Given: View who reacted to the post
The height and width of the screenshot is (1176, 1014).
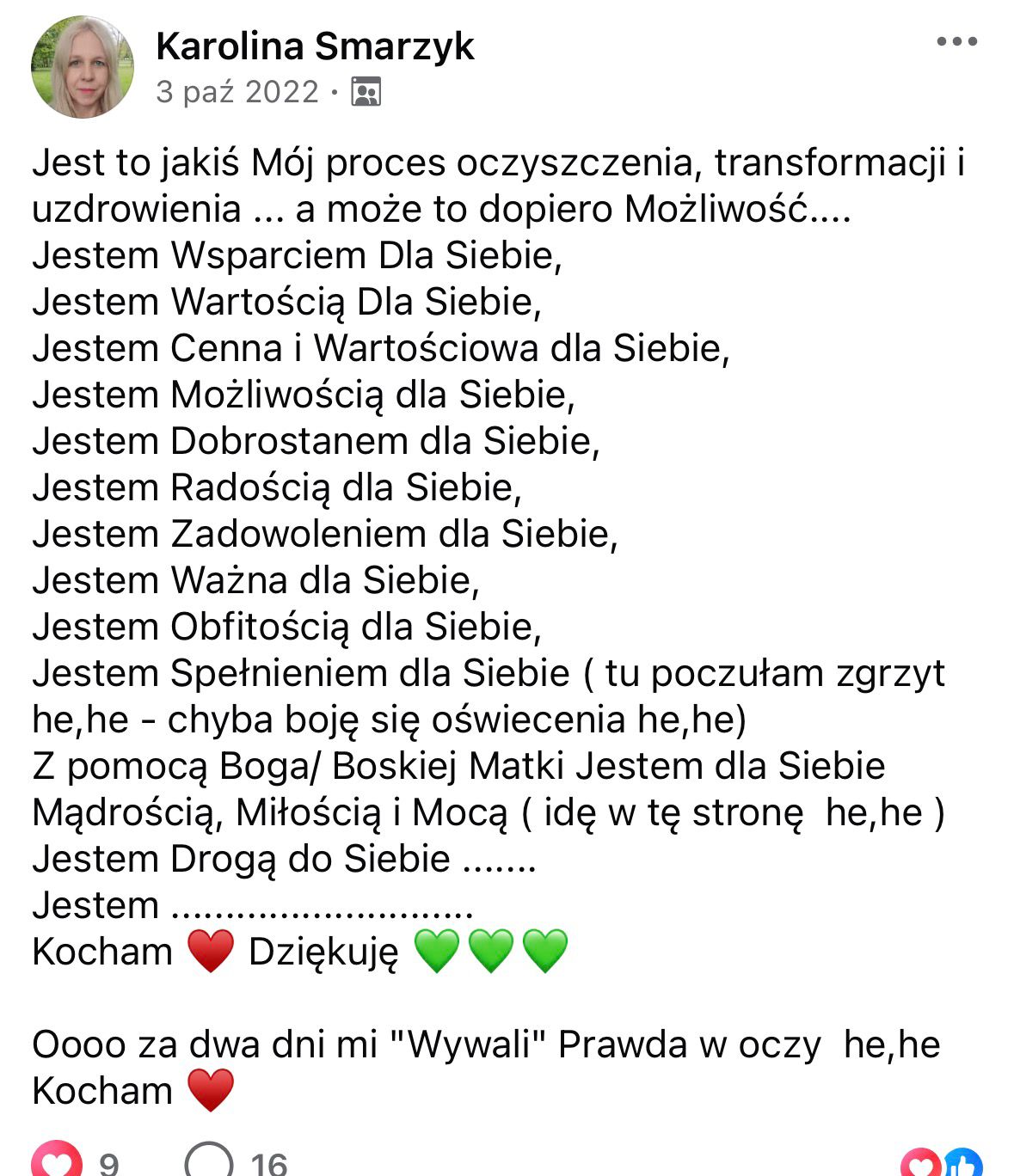Looking at the screenshot, I should (x=942, y=1163).
